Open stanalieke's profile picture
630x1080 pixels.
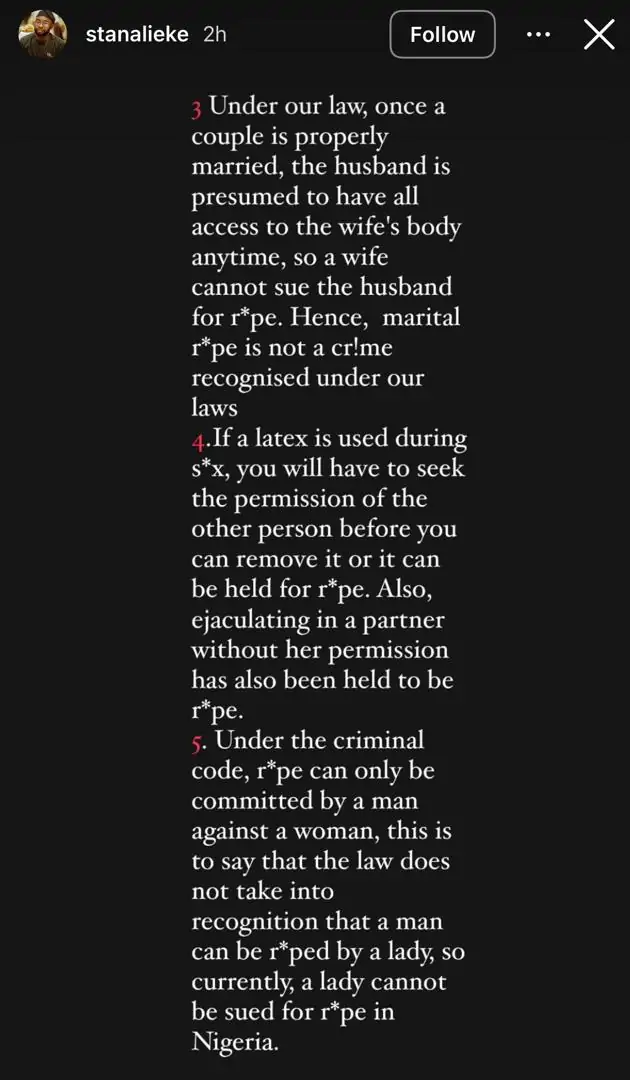coord(43,35)
